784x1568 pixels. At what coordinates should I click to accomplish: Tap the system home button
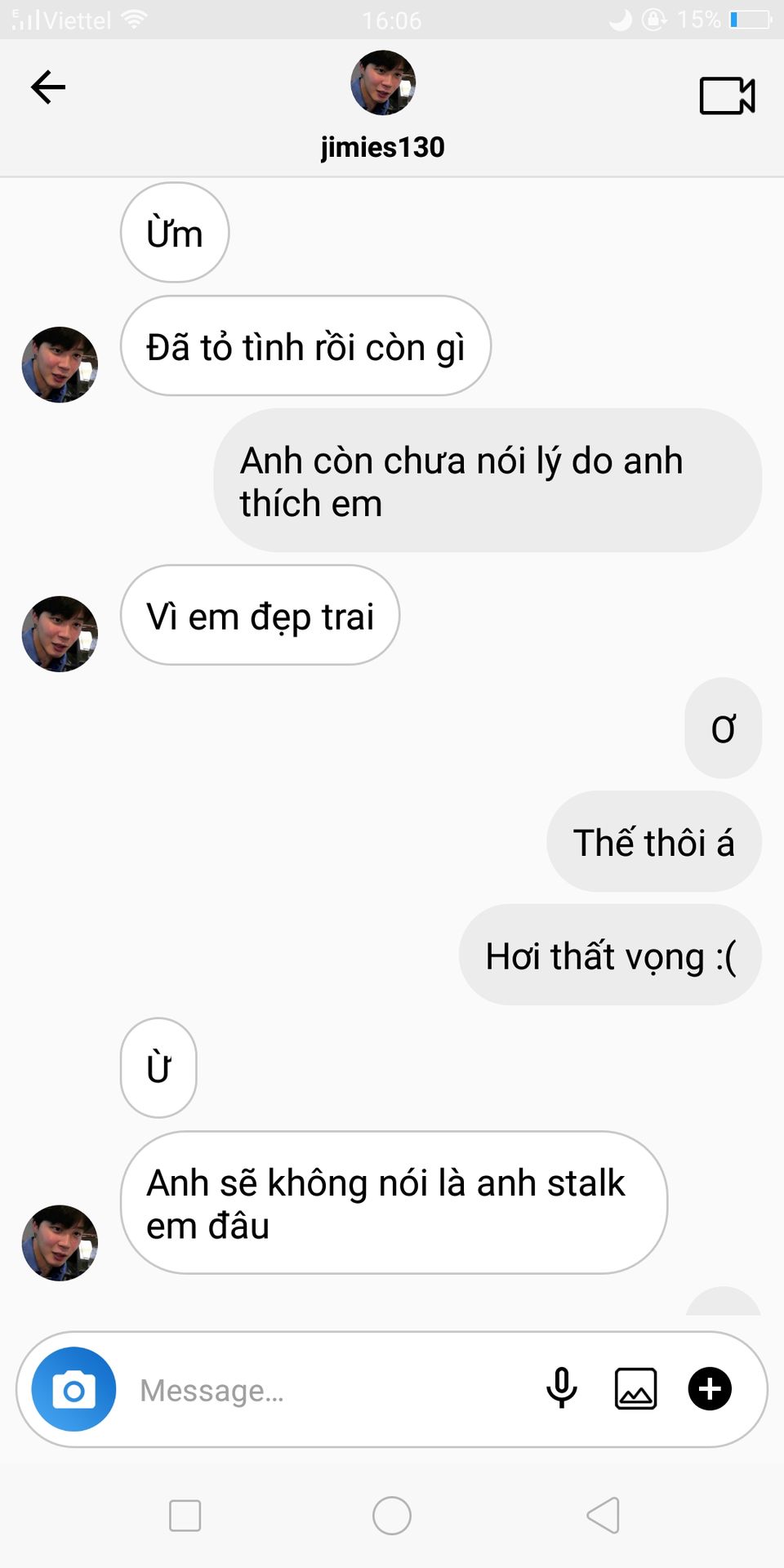coord(392,1516)
